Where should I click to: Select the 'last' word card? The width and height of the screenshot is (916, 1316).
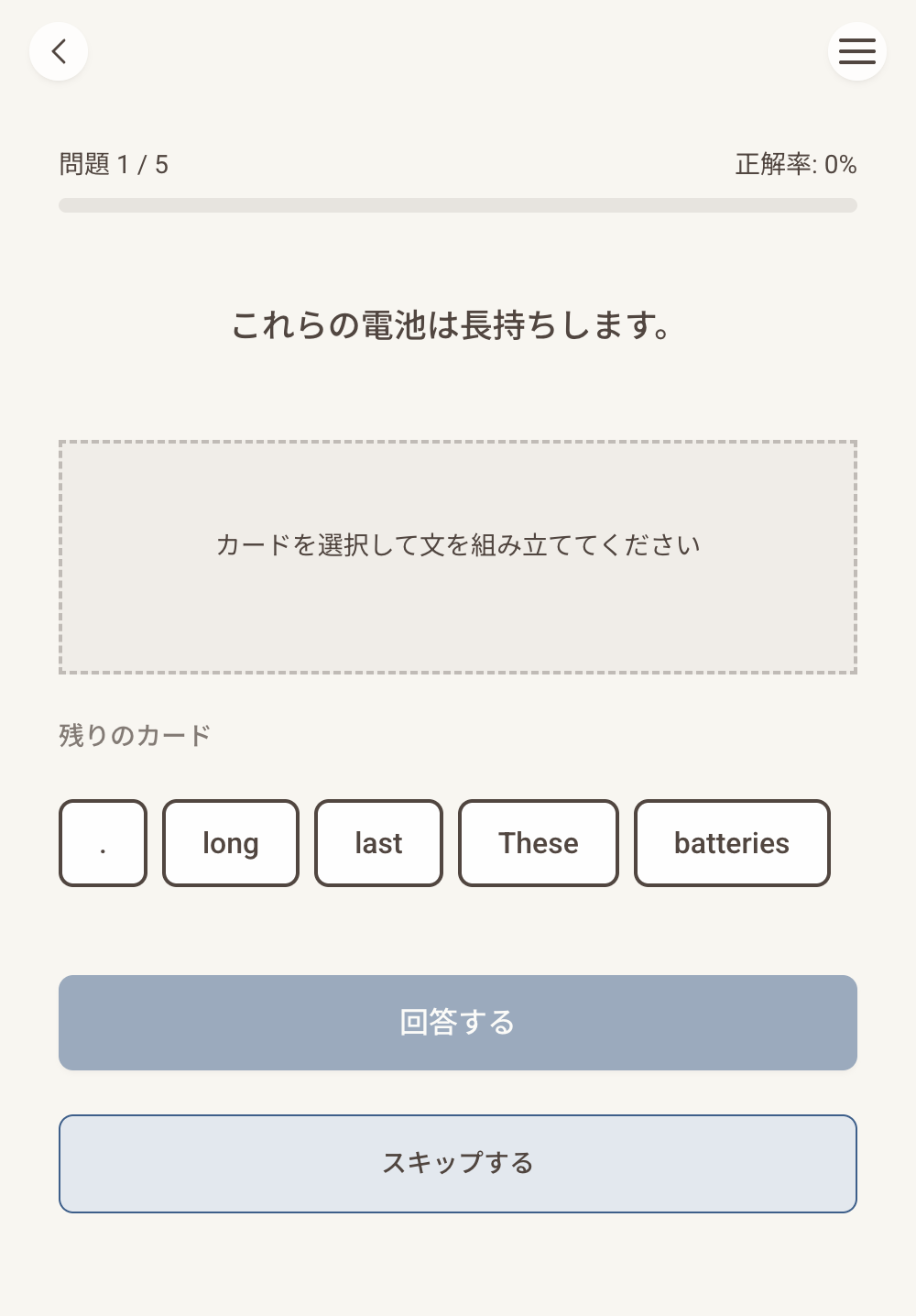(x=378, y=842)
